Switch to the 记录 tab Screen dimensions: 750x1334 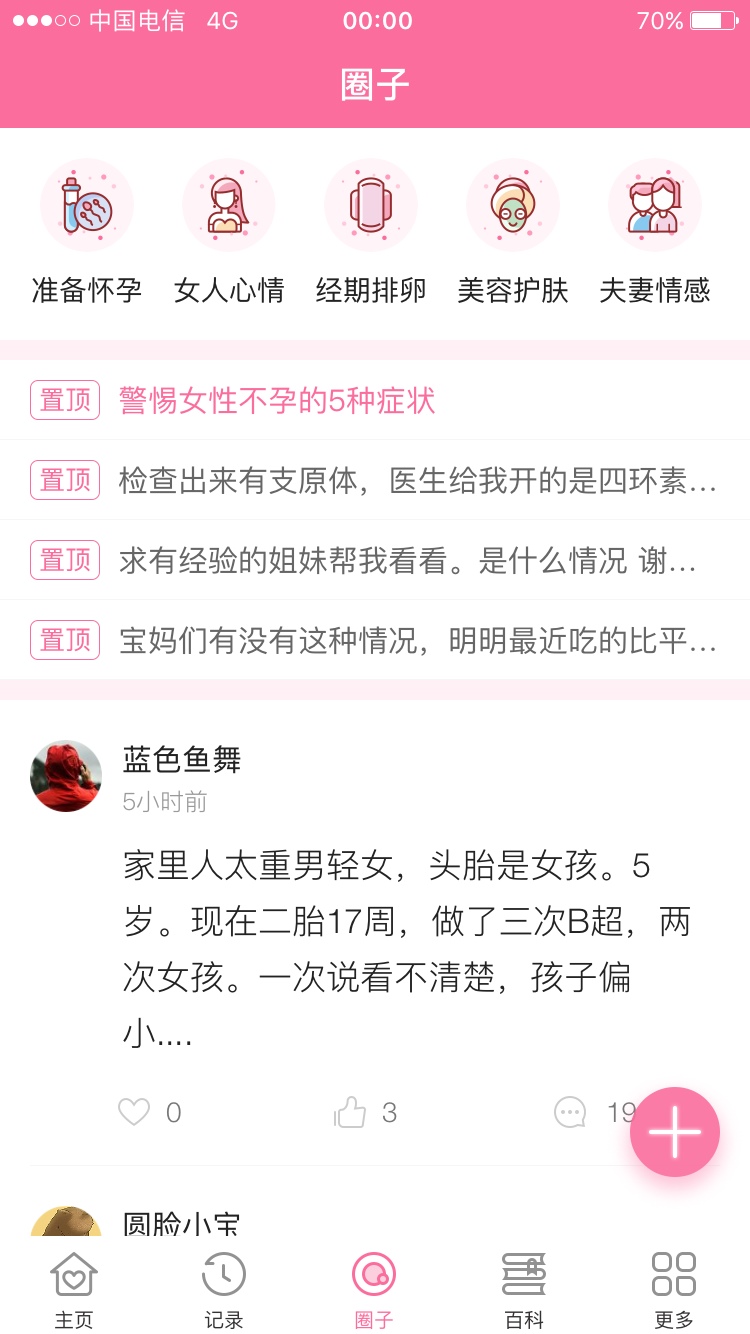pyautogui.click(x=224, y=1289)
